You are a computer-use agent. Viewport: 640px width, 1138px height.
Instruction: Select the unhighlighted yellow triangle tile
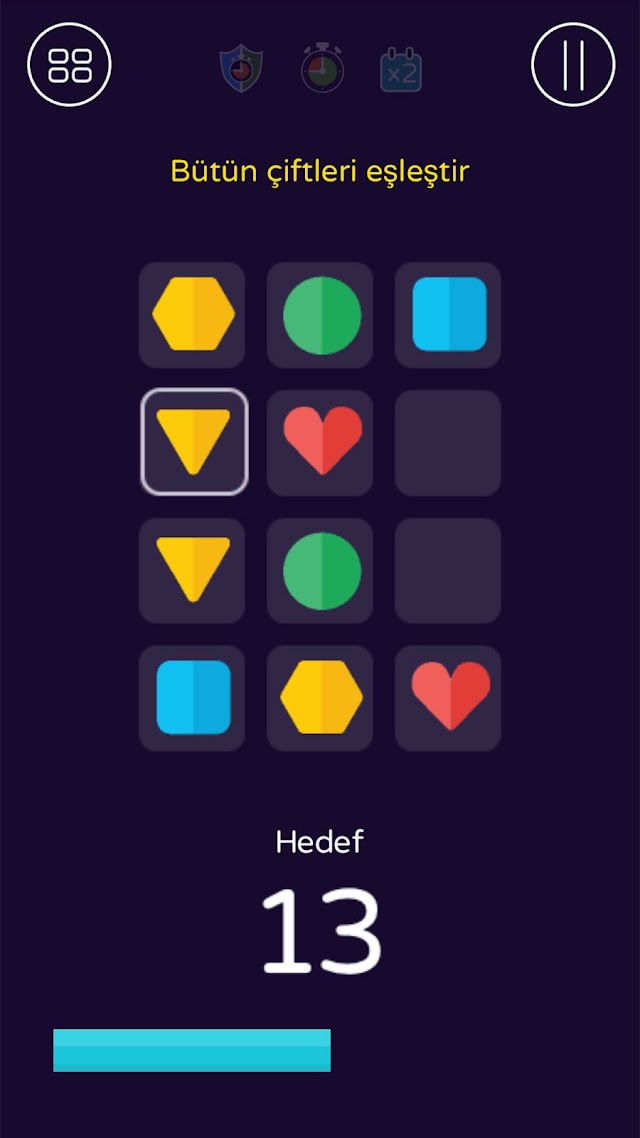coord(192,570)
